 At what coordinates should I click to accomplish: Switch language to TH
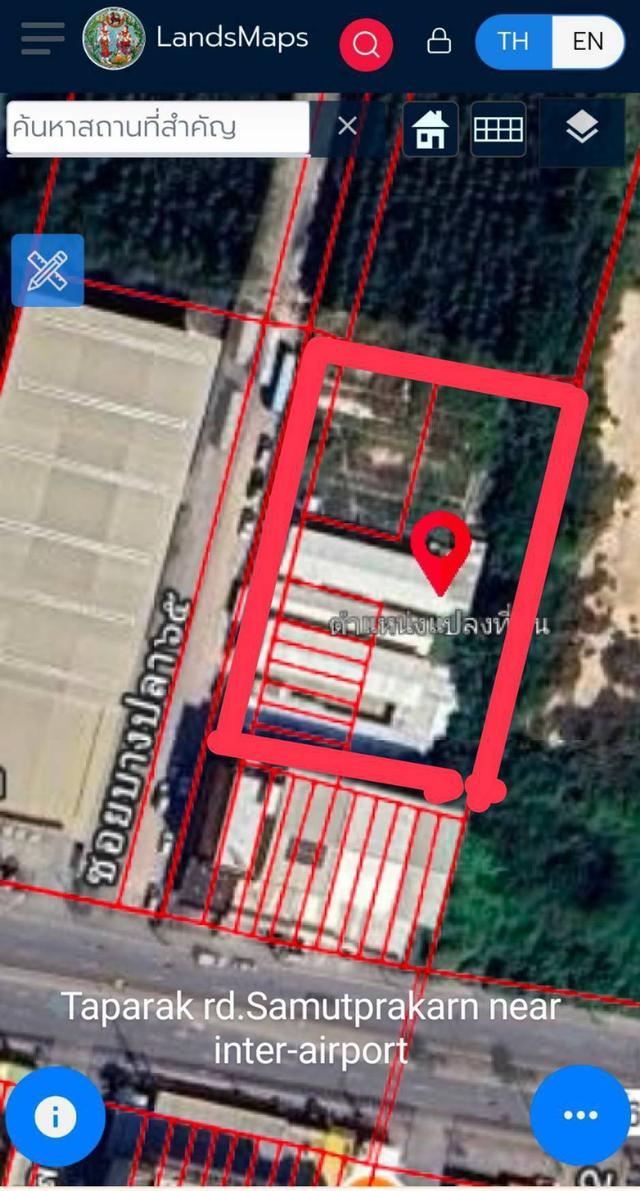[x=513, y=41]
